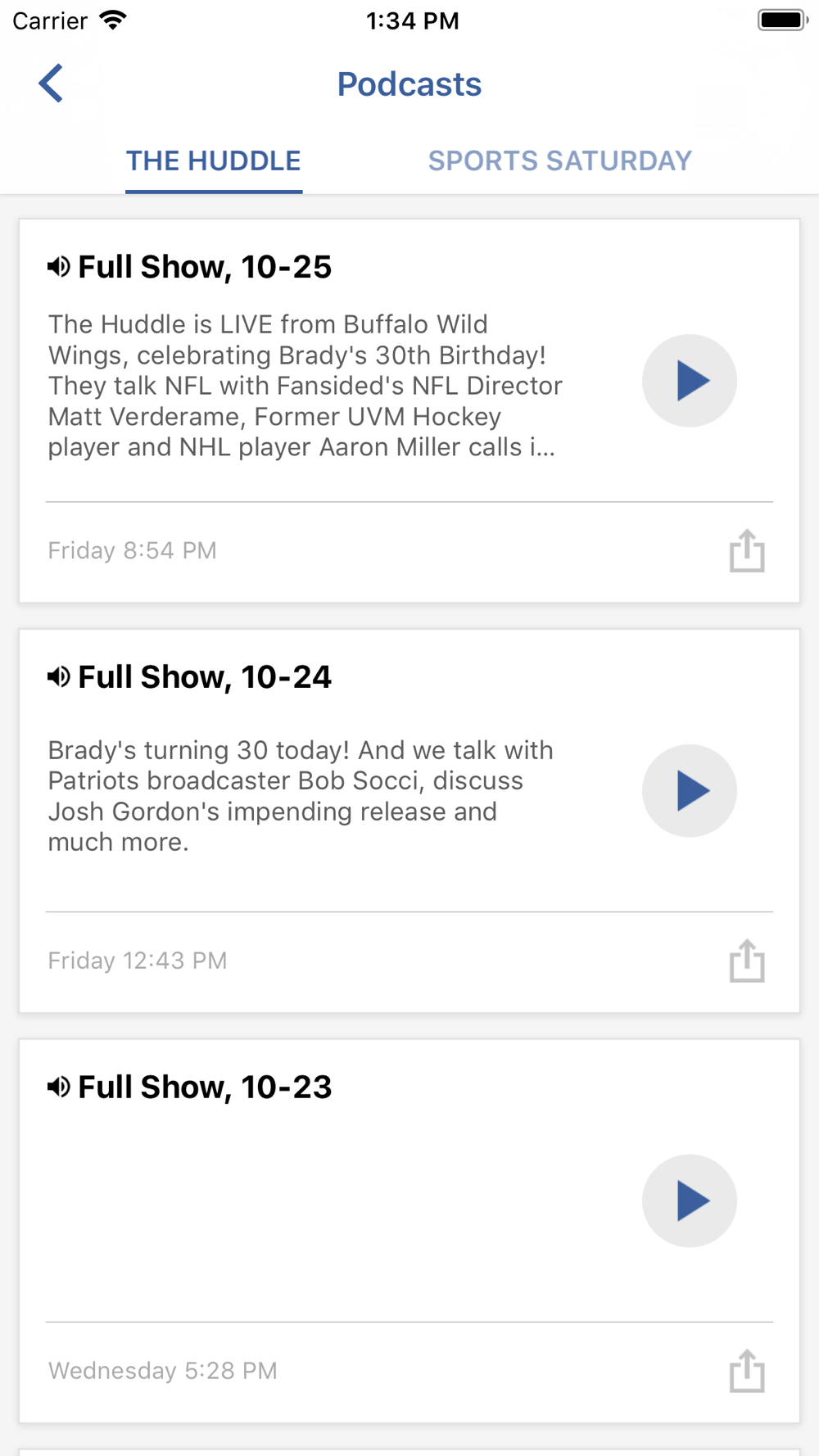Play the Full Show, 10-24 episode
Viewport: 819px width, 1456px height.
(x=690, y=791)
